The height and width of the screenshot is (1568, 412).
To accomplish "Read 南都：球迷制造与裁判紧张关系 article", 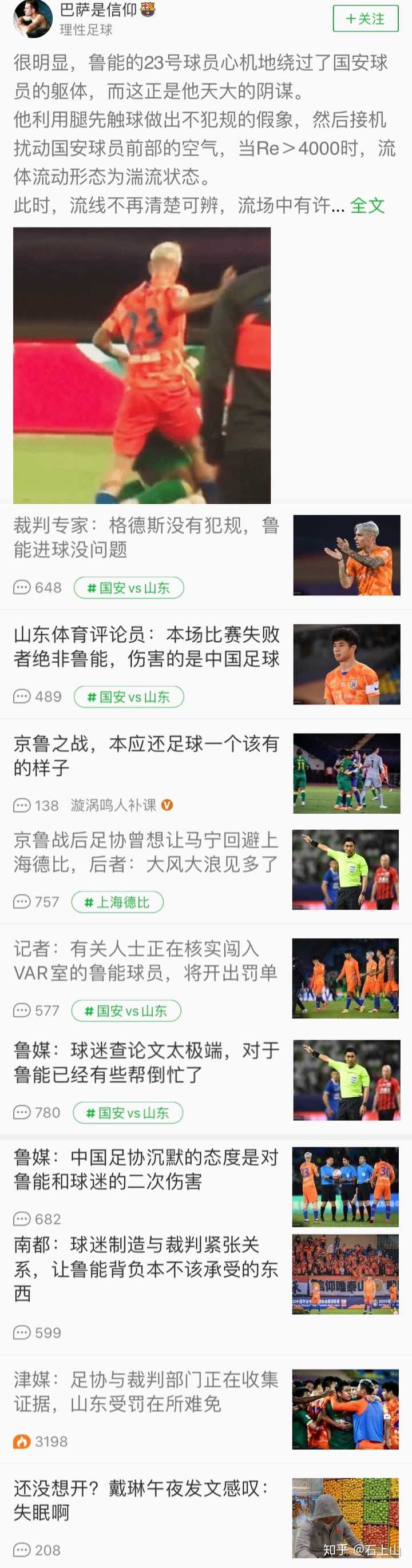I will [x=146, y=1269].
